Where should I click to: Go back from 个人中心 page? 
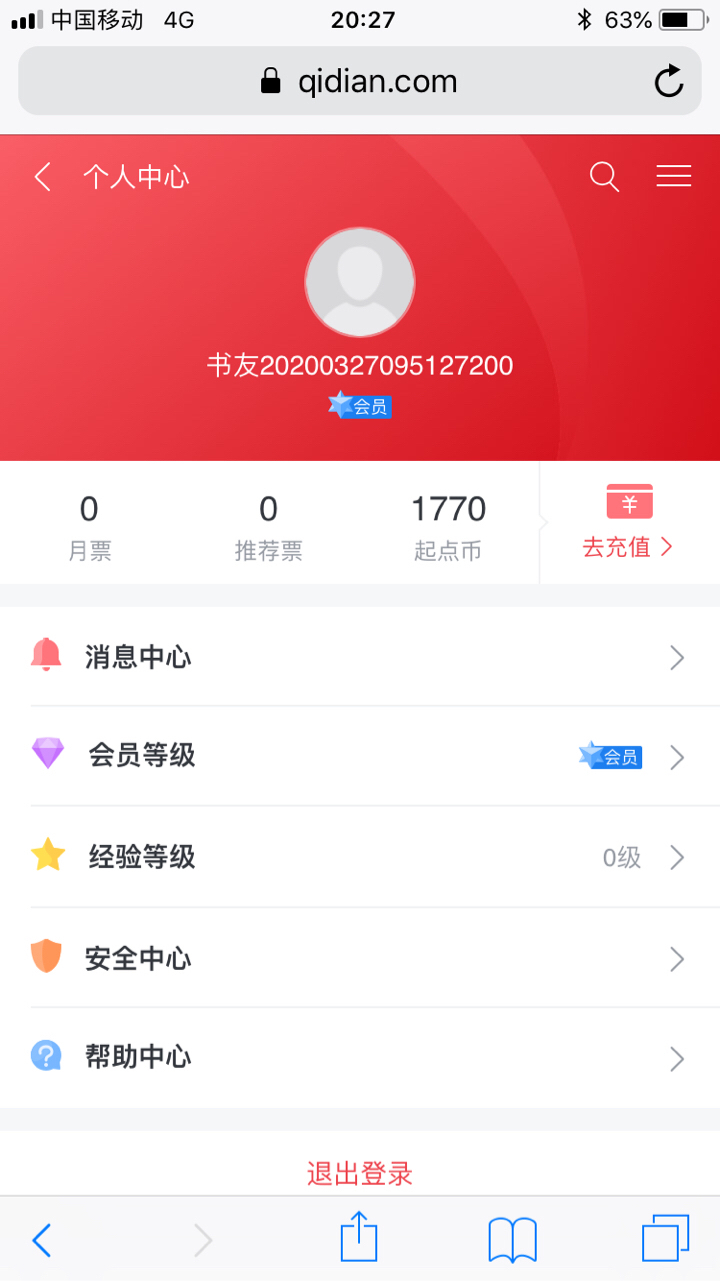click(x=43, y=177)
